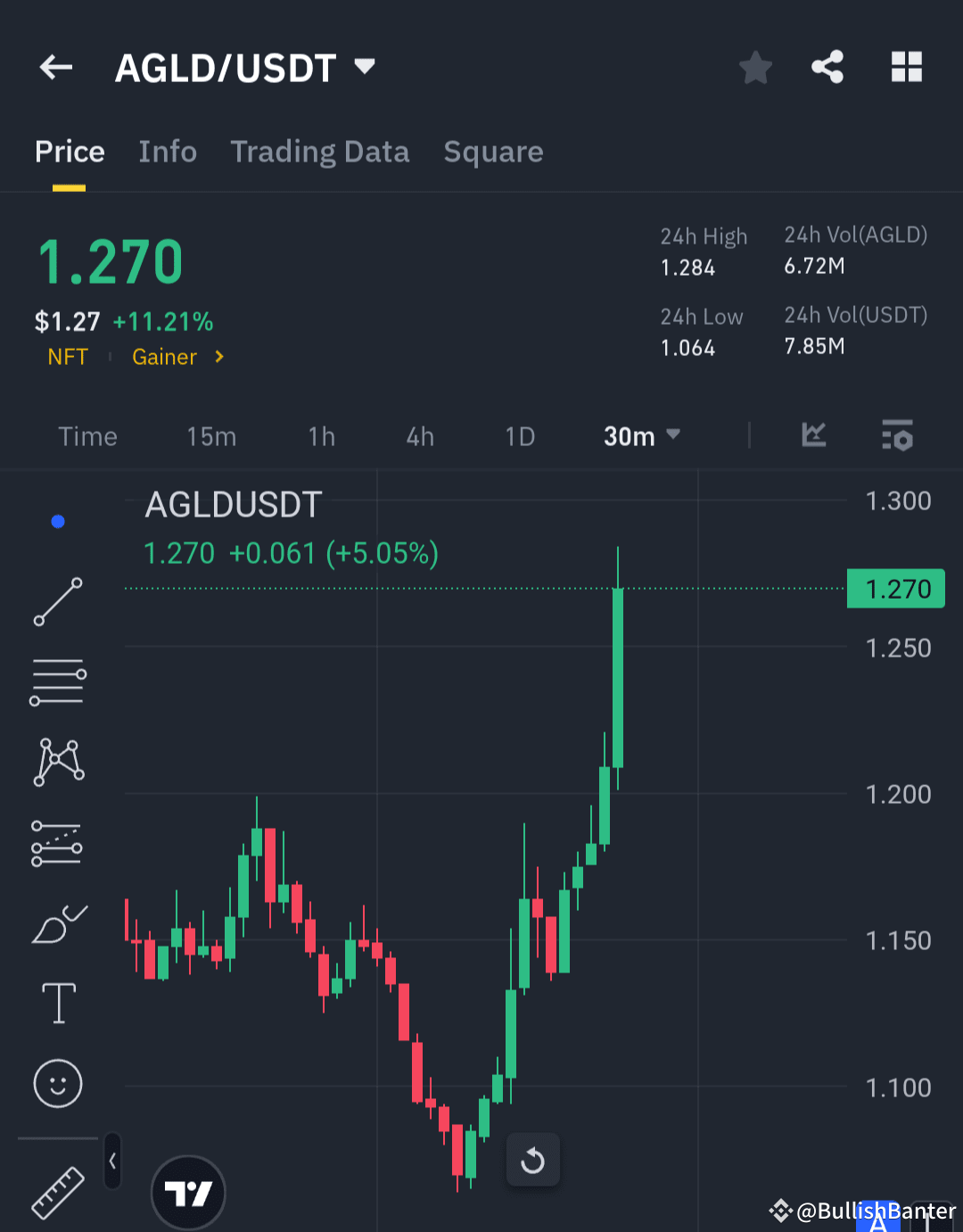Select the Text annotation tool
Image resolution: width=963 pixels, height=1232 pixels.
tap(57, 1003)
